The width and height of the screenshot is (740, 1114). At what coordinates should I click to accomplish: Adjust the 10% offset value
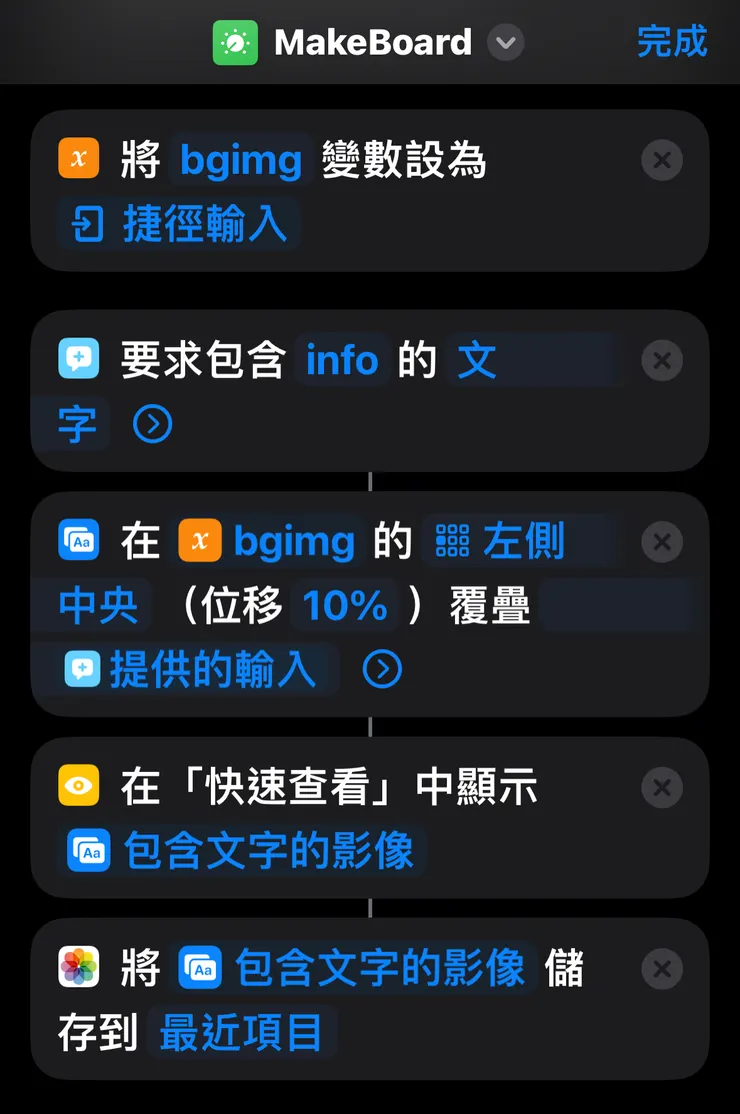pos(345,606)
